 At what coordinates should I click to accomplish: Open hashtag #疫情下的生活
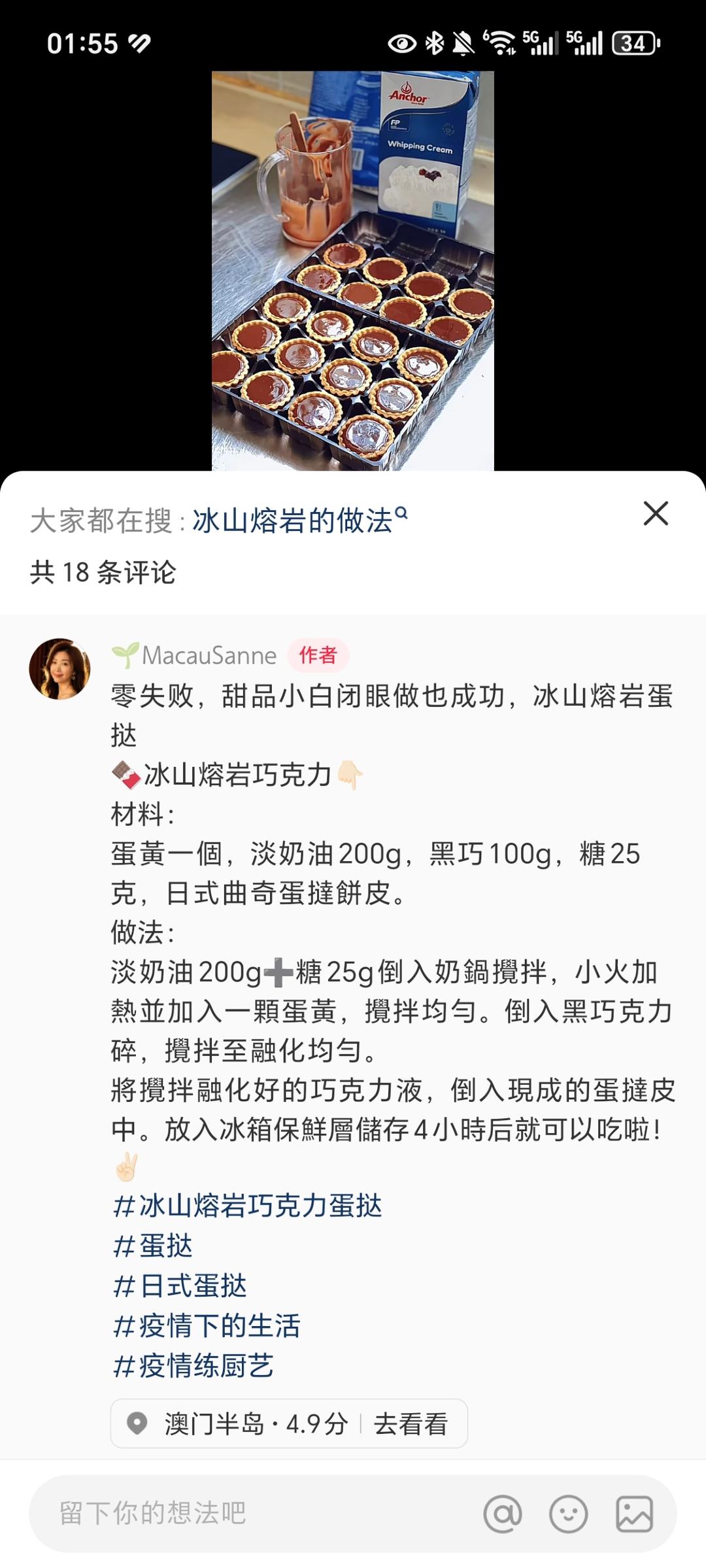click(x=207, y=1325)
